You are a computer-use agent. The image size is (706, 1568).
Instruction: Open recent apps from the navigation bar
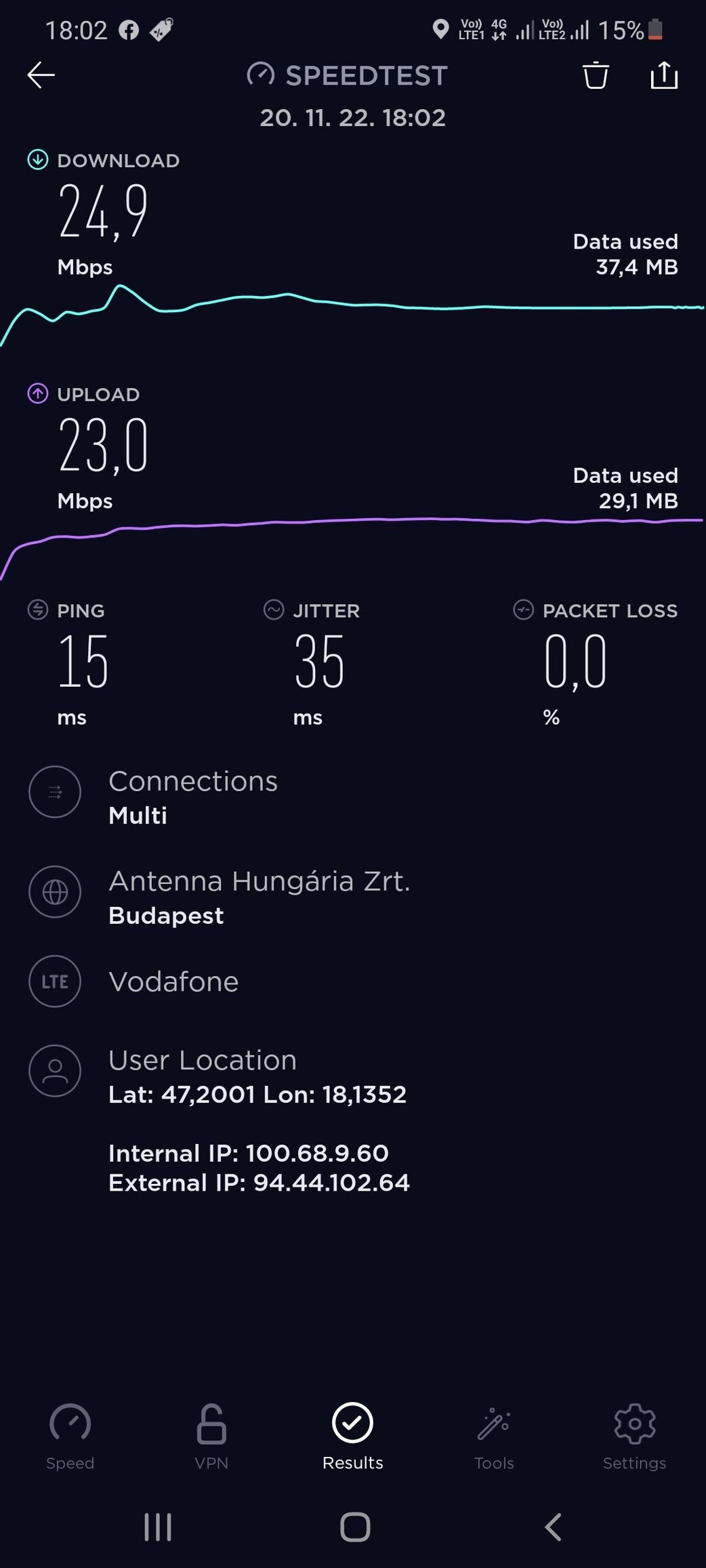coord(158,1527)
